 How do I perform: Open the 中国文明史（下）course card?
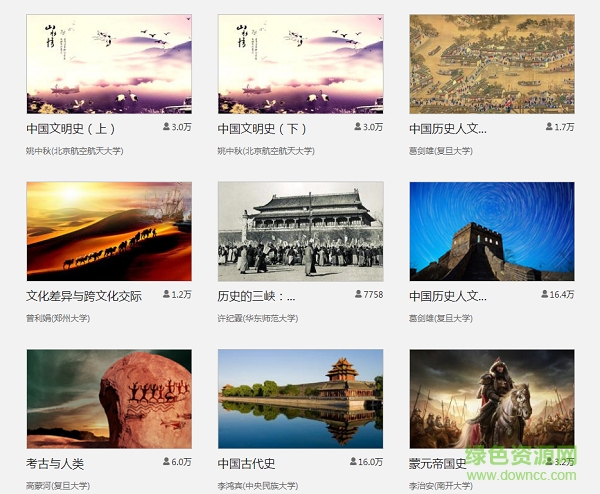pos(300,64)
